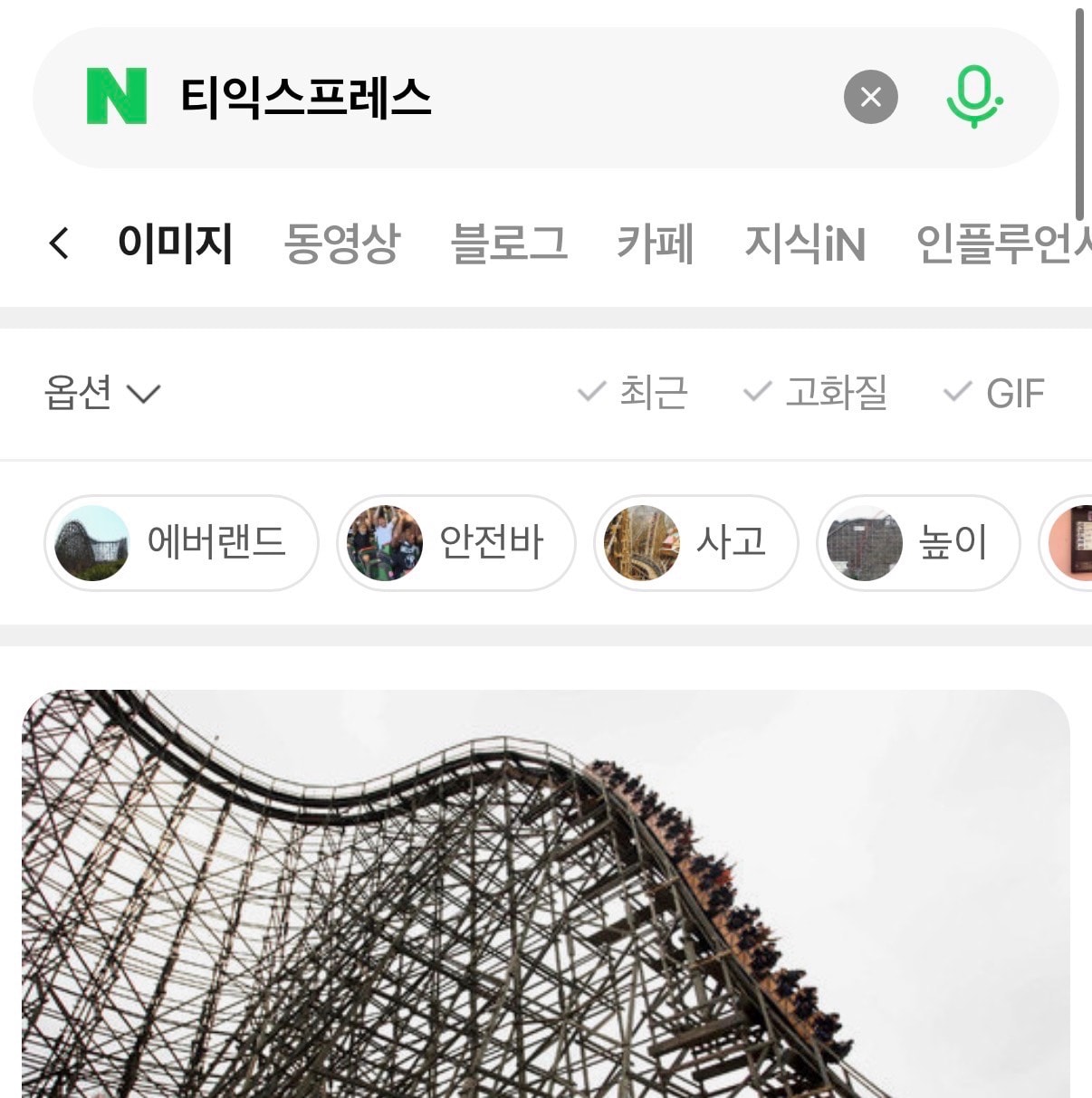Start voice search with the microphone icon
The height and width of the screenshot is (1098, 1092).
(x=973, y=97)
